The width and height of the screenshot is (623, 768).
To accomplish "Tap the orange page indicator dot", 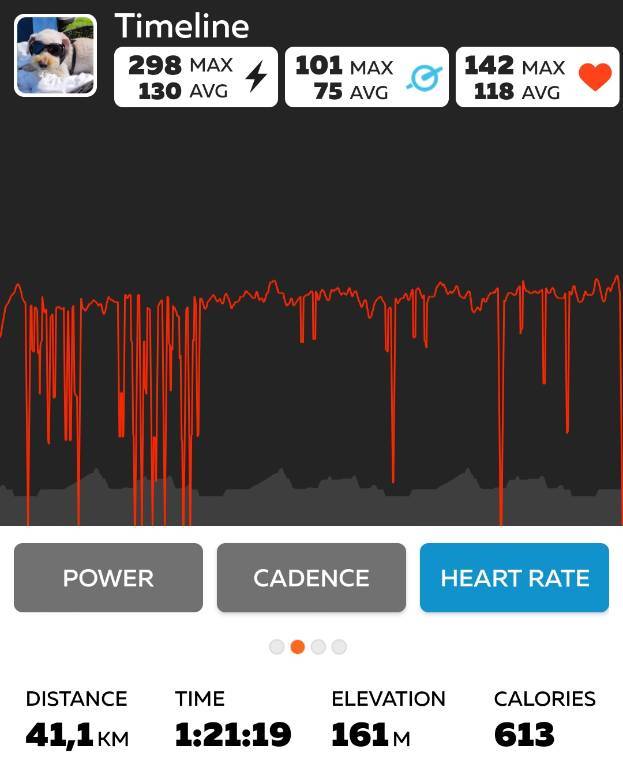I will tap(297, 647).
